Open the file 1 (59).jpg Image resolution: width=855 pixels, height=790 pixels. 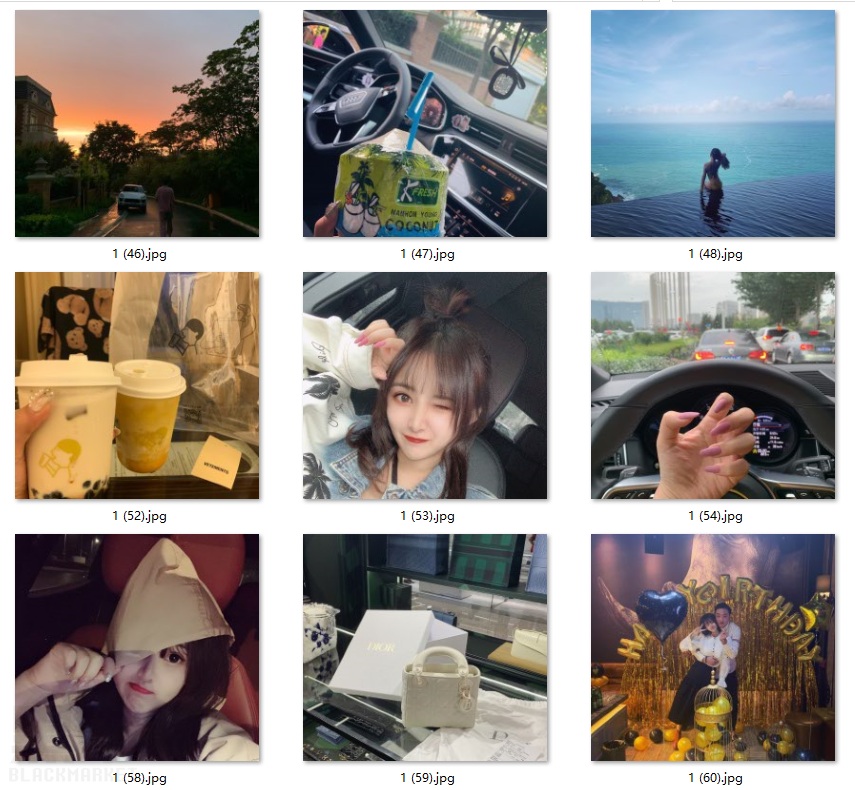425,647
